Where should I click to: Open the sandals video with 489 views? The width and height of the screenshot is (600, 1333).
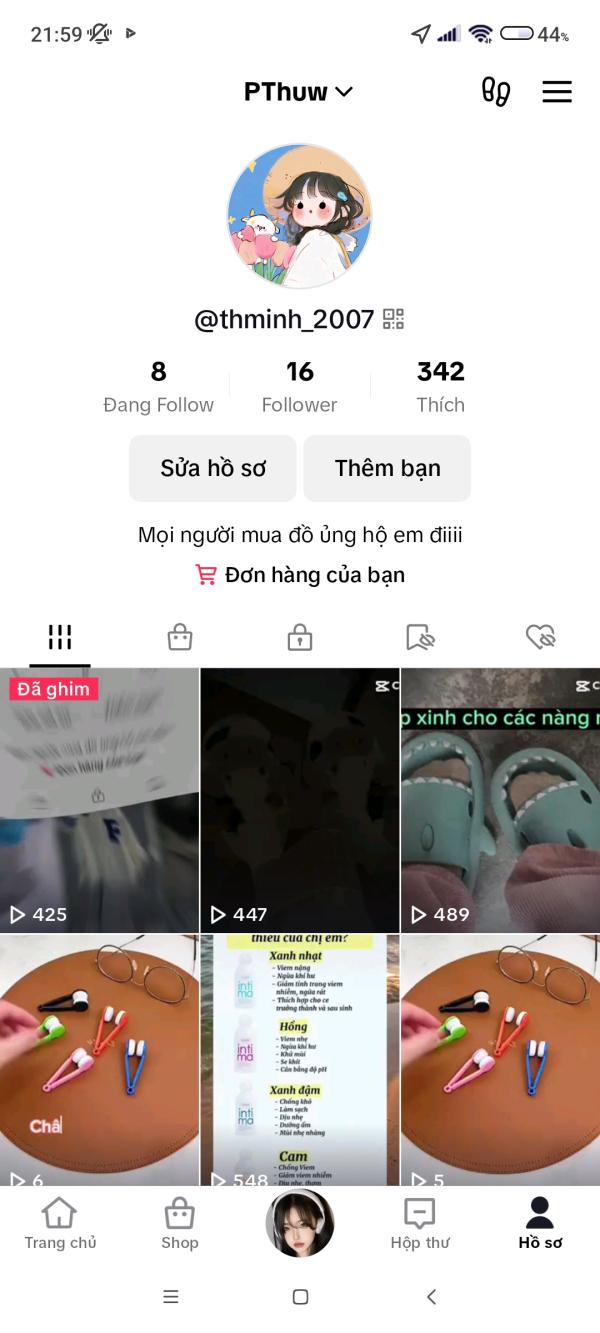[500, 800]
